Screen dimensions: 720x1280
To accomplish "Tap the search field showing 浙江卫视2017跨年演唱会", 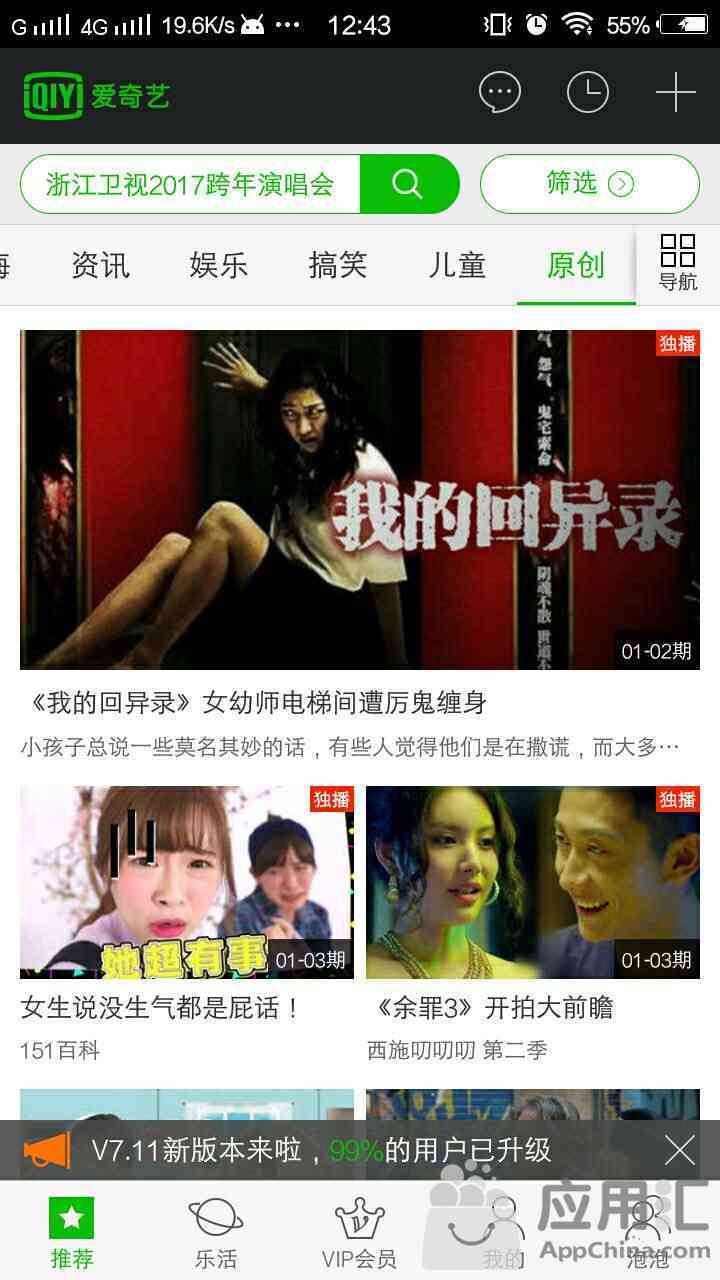I will [190, 184].
